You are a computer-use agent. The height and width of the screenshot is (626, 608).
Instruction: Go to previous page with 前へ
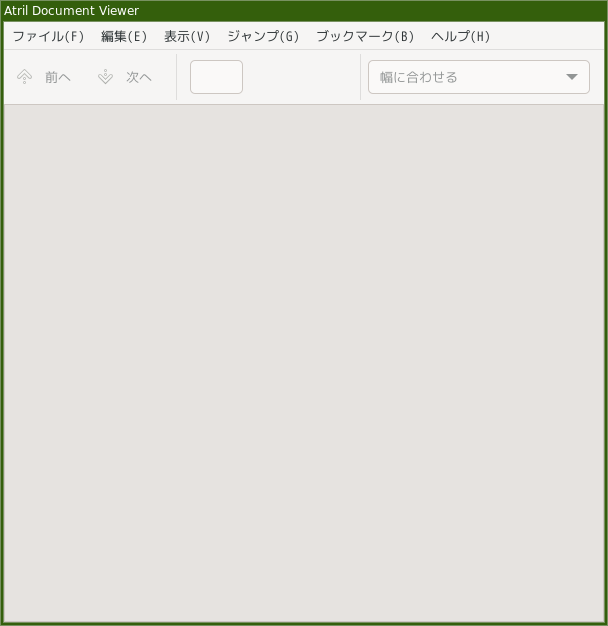(44, 77)
